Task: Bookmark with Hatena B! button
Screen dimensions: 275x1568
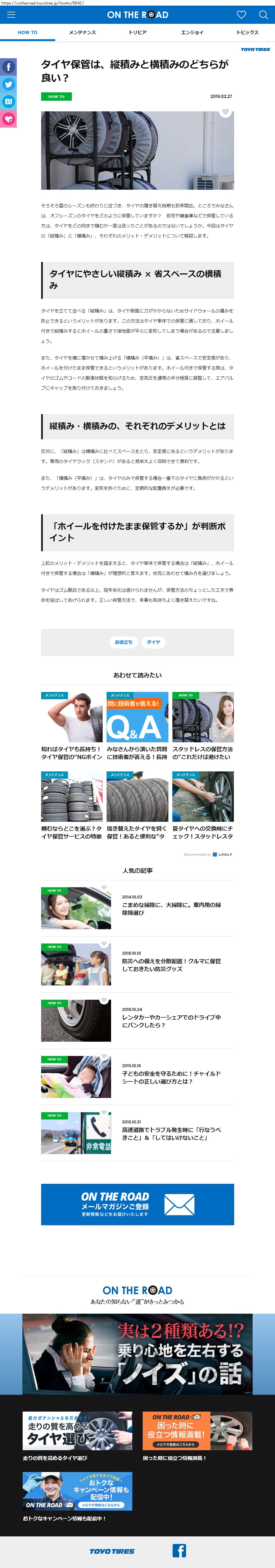Action: tap(8, 102)
